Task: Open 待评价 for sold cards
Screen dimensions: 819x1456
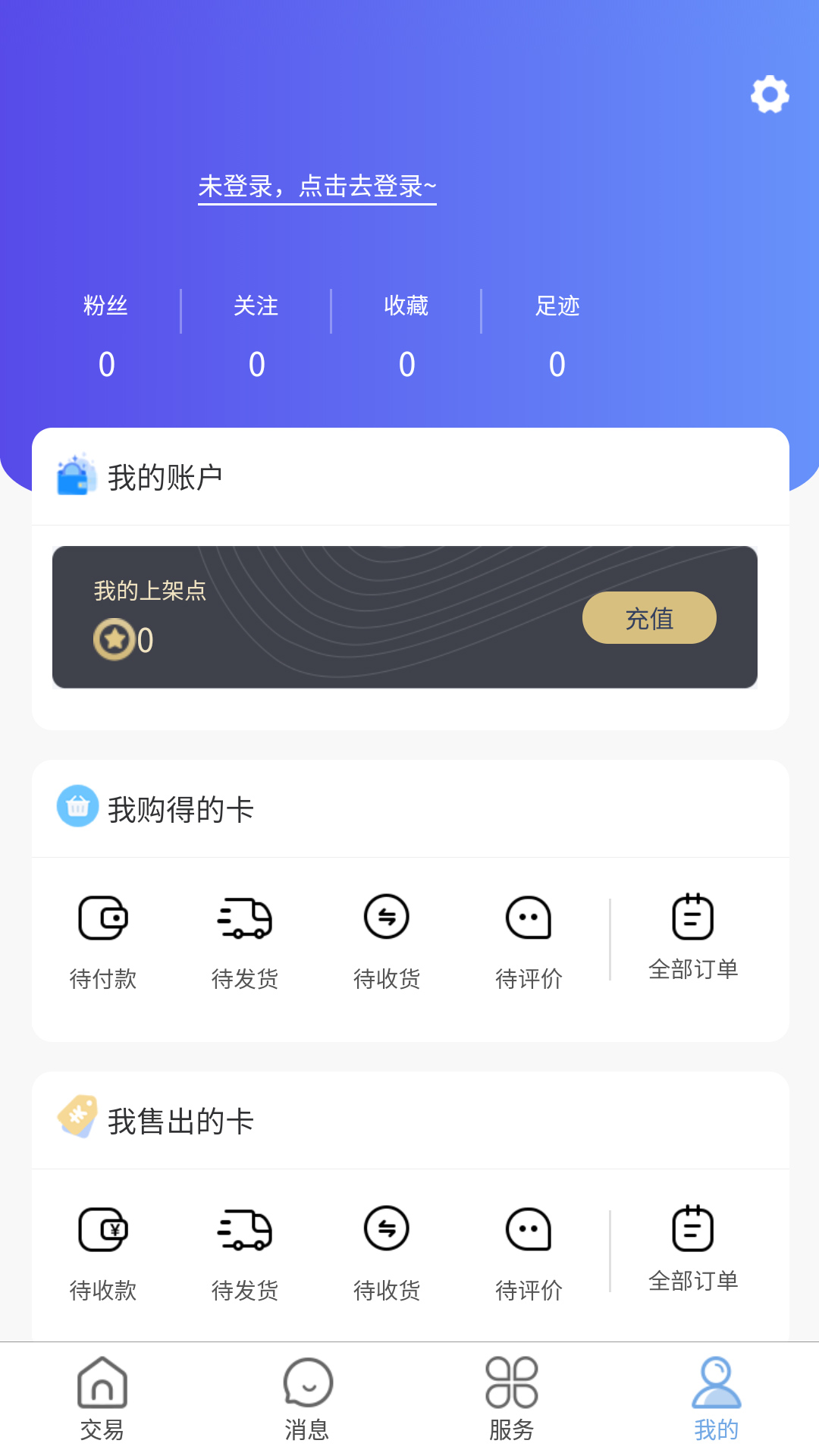Action: pyautogui.click(x=529, y=1244)
